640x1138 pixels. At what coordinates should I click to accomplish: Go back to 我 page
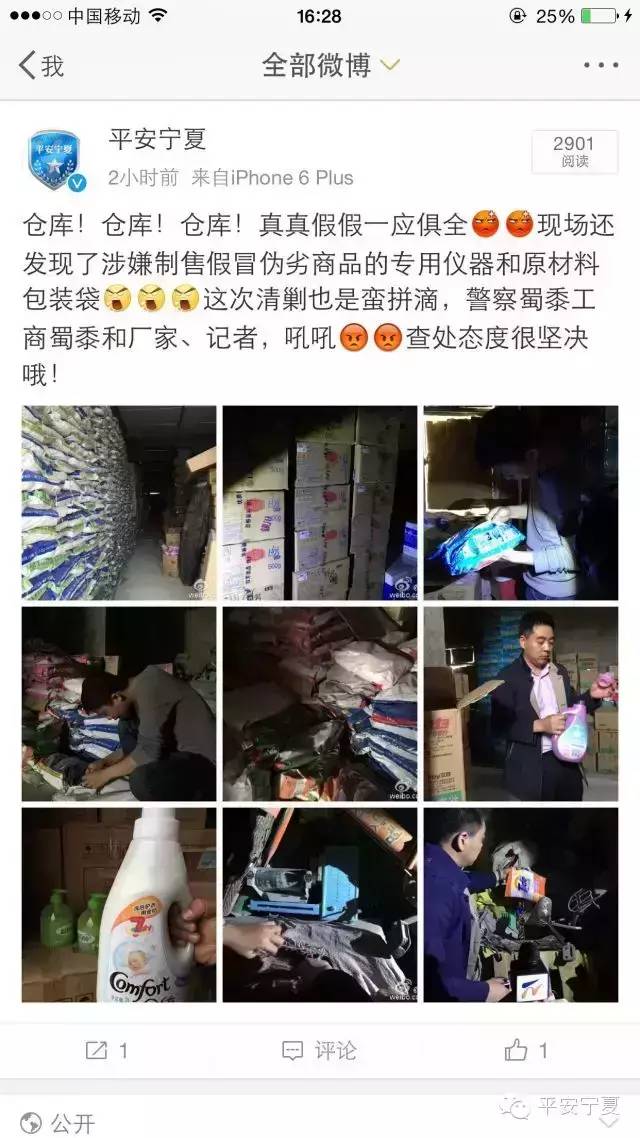pos(41,65)
